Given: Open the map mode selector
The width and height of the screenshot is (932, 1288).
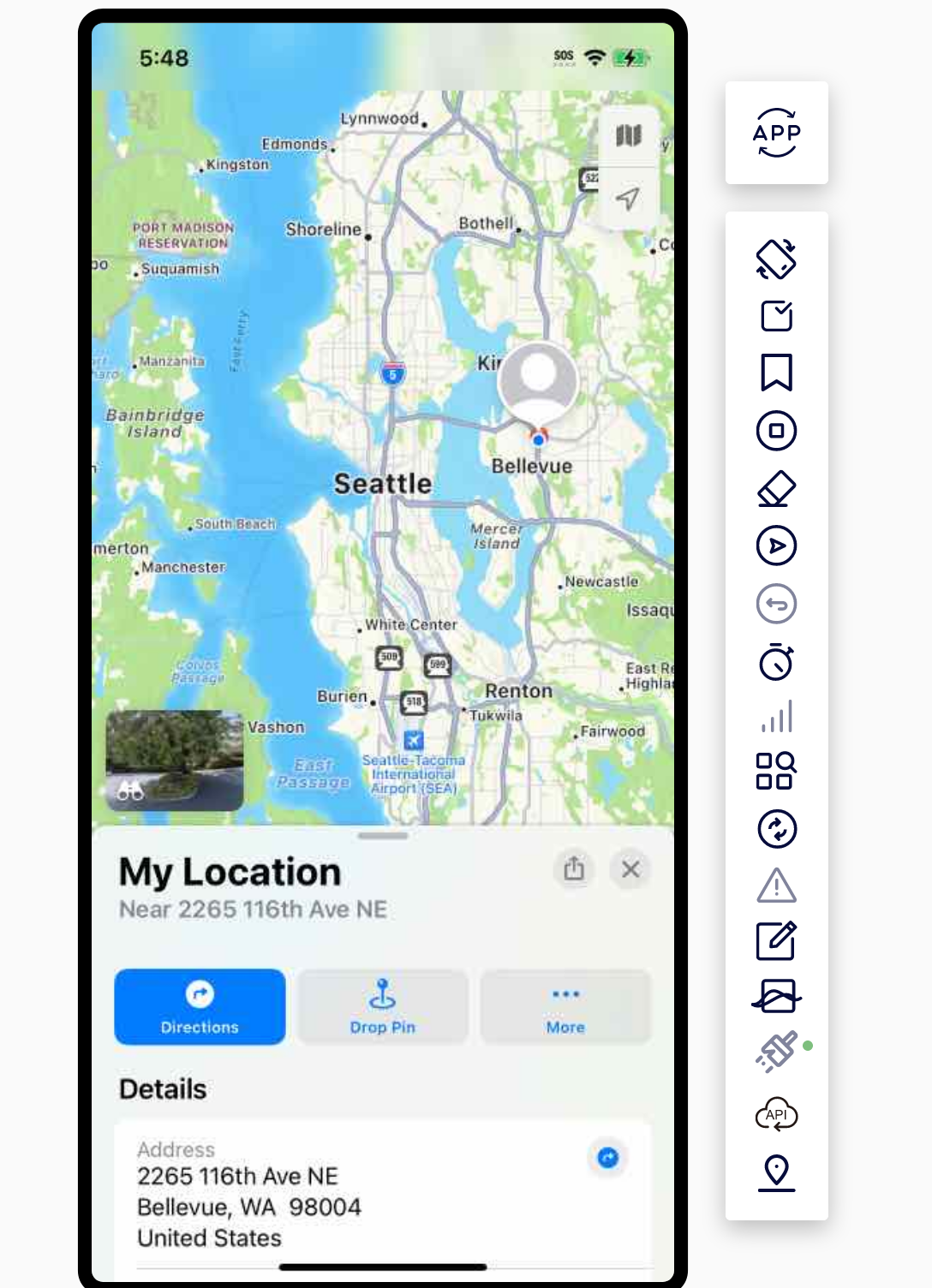Looking at the screenshot, I should 628,135.
